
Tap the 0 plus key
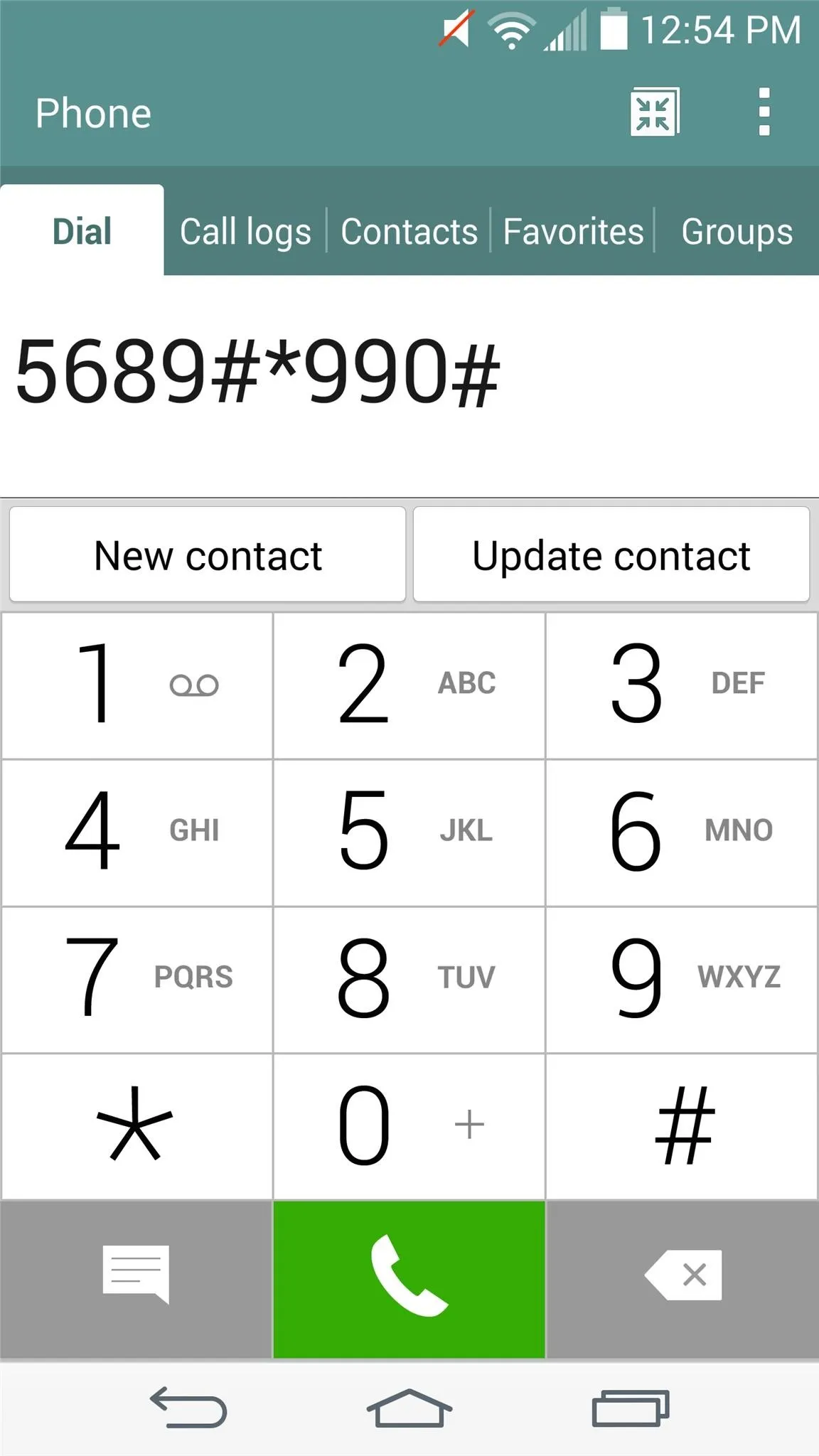[409, 1127]
